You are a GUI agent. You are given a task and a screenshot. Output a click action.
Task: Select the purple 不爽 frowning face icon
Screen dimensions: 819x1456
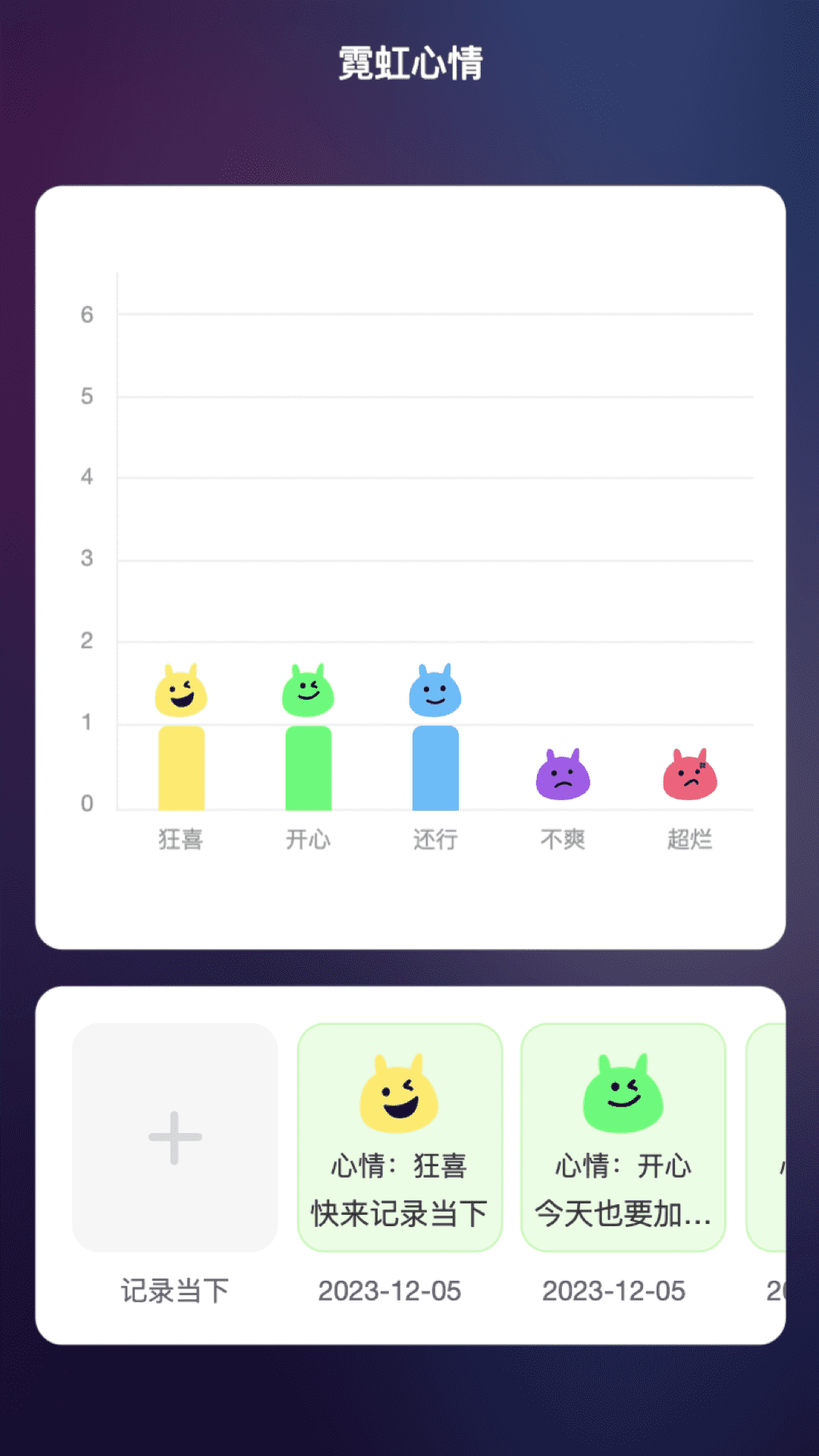tap(562, 774)
